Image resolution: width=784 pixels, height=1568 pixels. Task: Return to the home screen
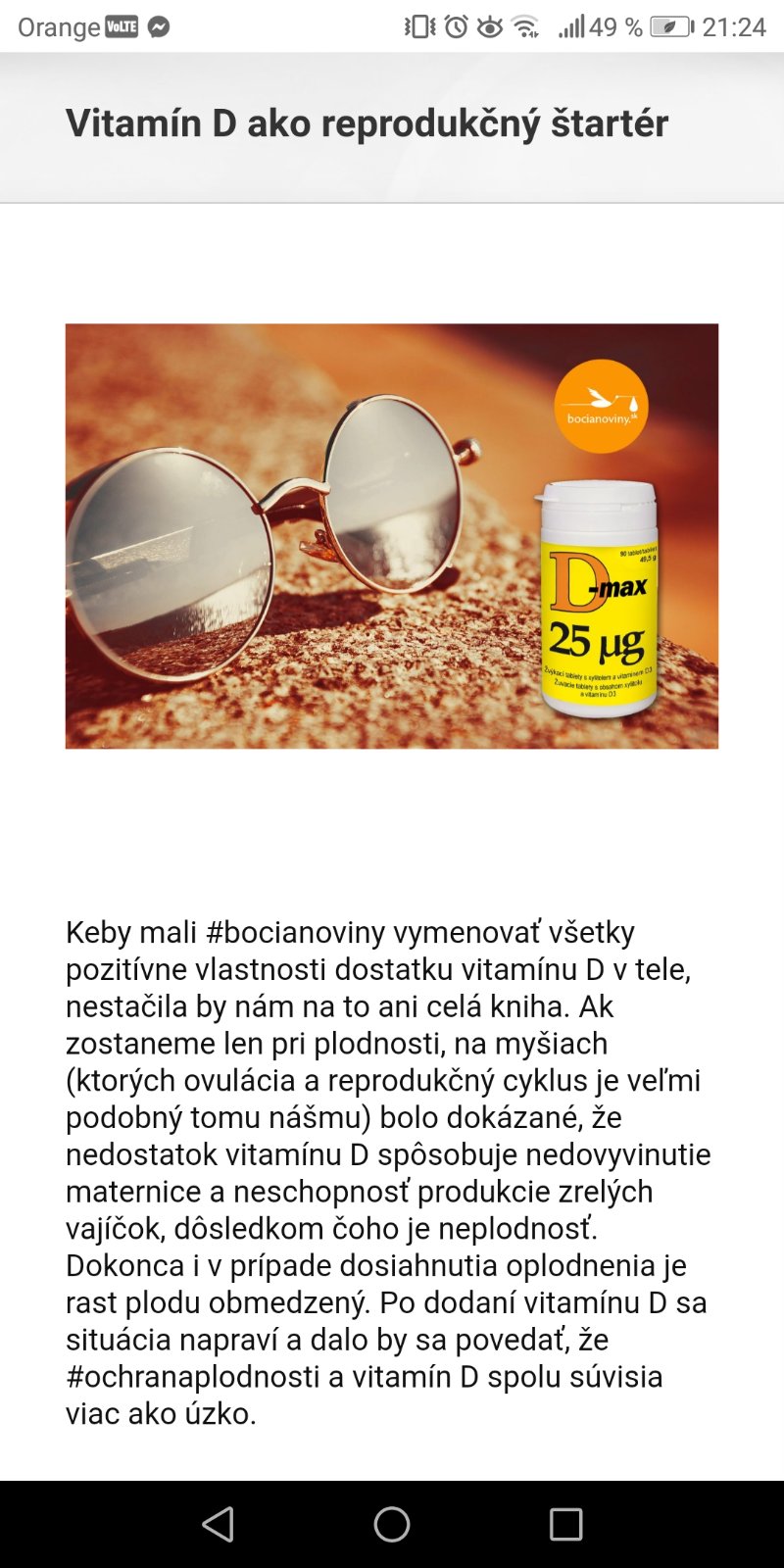392,1524
